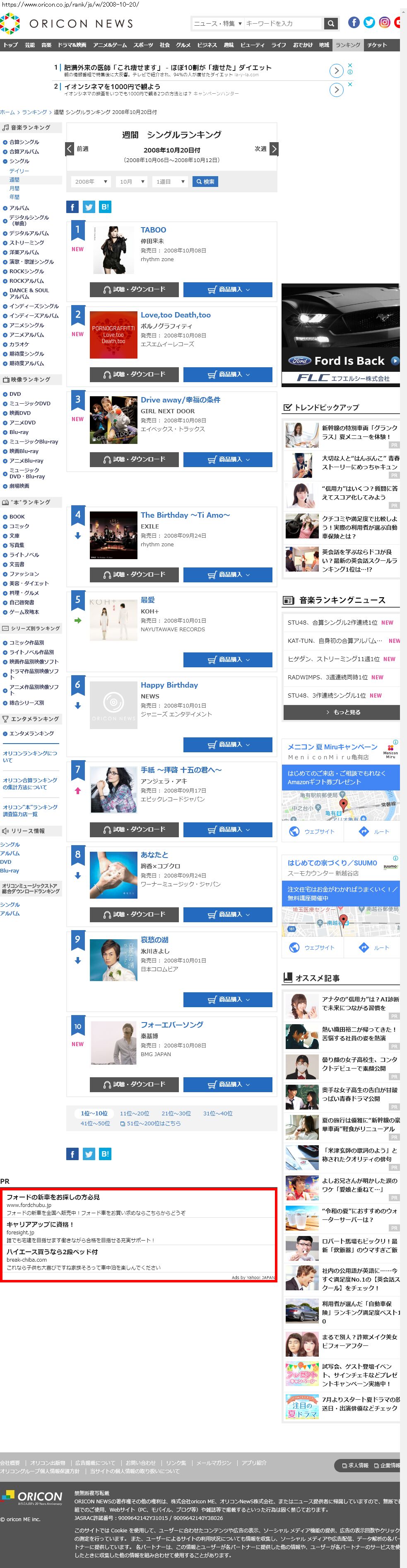Viewport: 407px width, 1568px height.
Task: Open the 月間 monthly ranking link
Action: tap(14, 189)
